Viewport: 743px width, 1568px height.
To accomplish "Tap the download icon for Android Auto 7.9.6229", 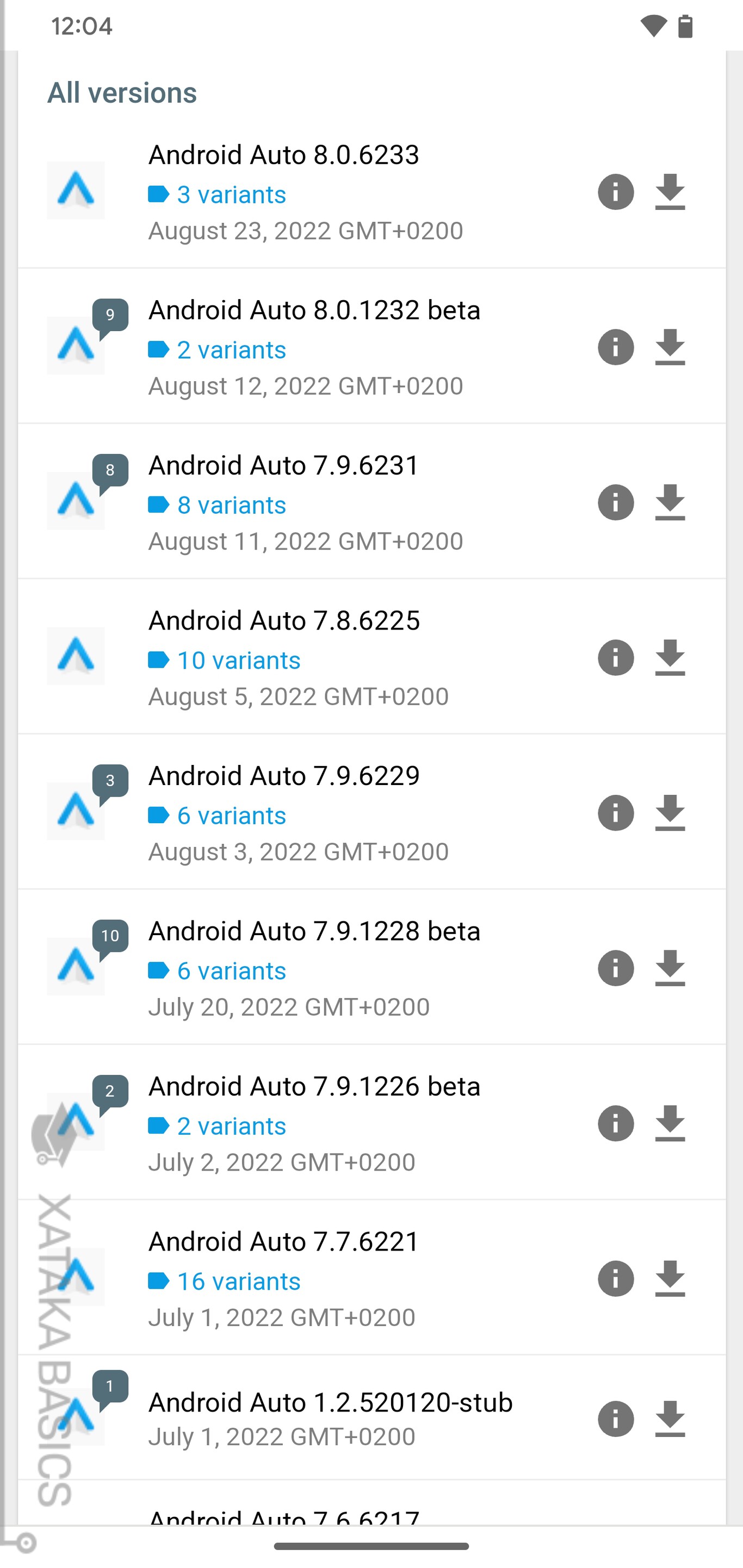I will tap(670, 813).
